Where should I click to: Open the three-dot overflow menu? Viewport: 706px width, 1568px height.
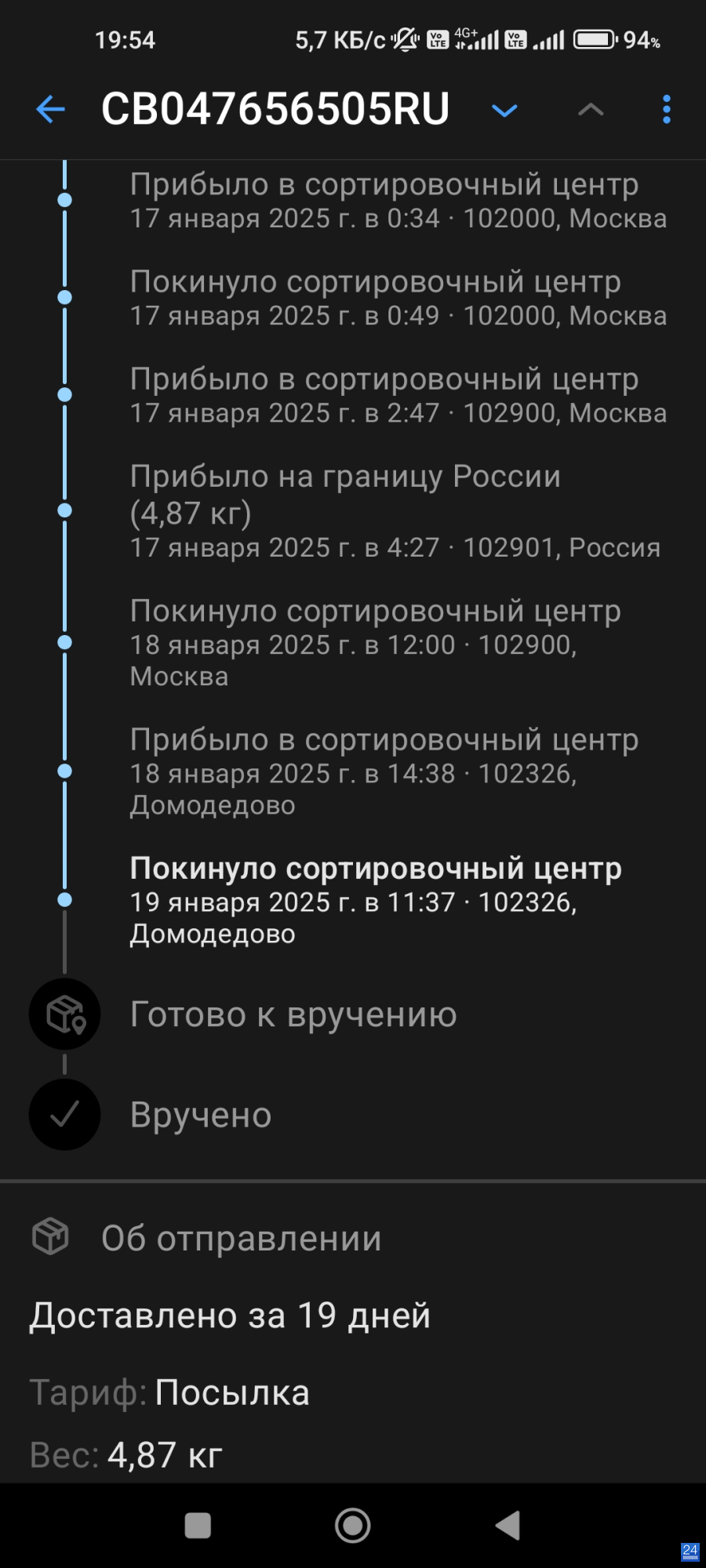[x=667, y=109]
